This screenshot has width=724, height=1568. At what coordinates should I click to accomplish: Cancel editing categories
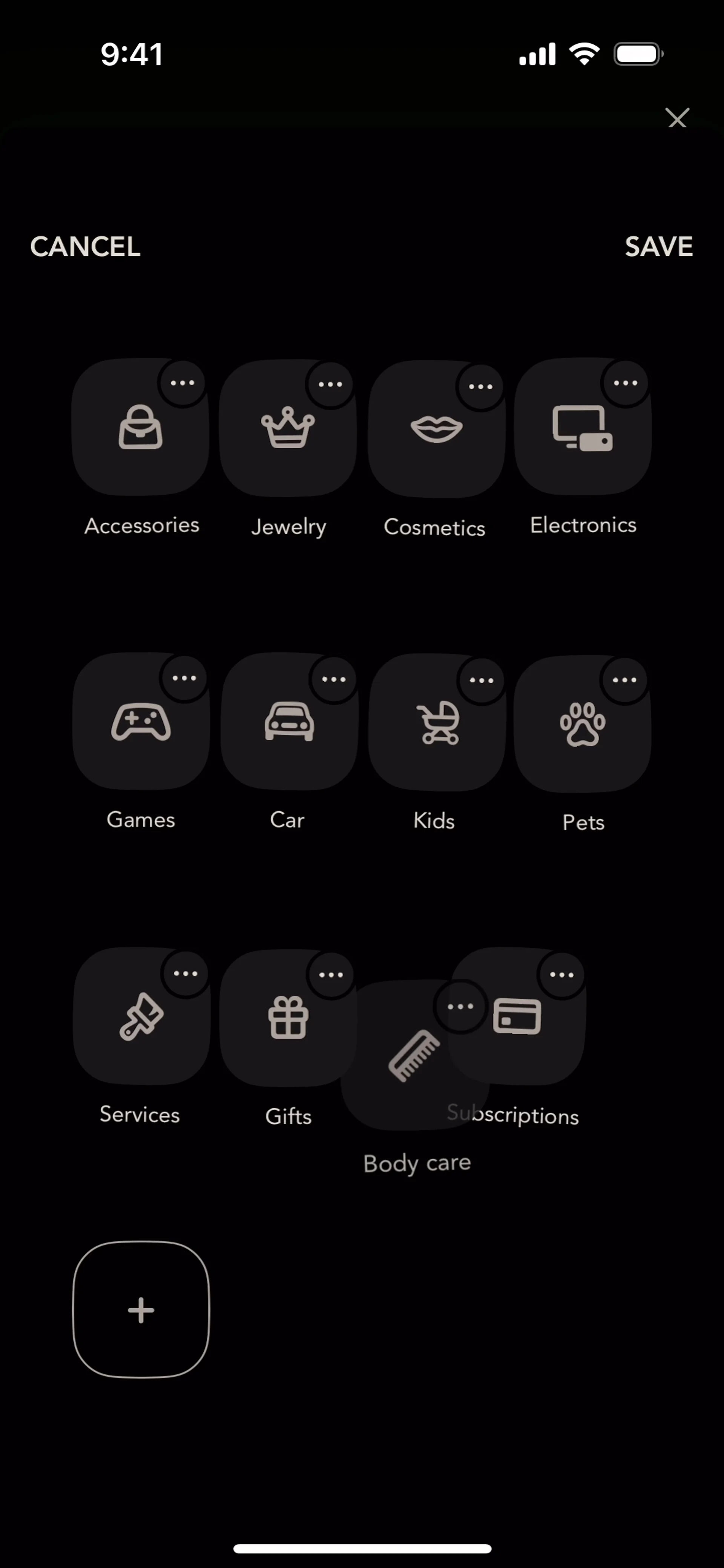tap(85, 247)
